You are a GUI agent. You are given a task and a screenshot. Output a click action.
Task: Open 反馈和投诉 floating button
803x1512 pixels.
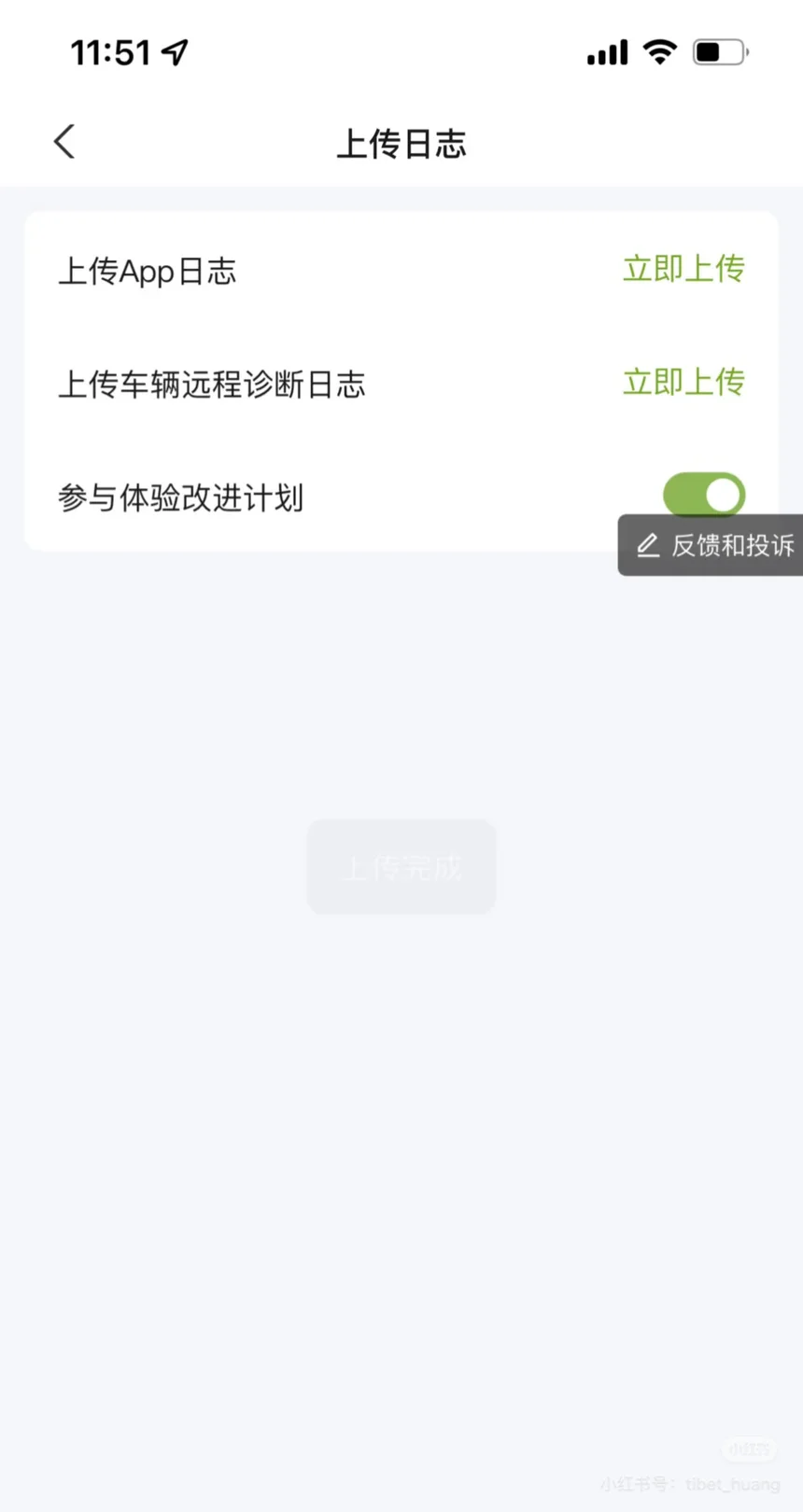[711, 545]
